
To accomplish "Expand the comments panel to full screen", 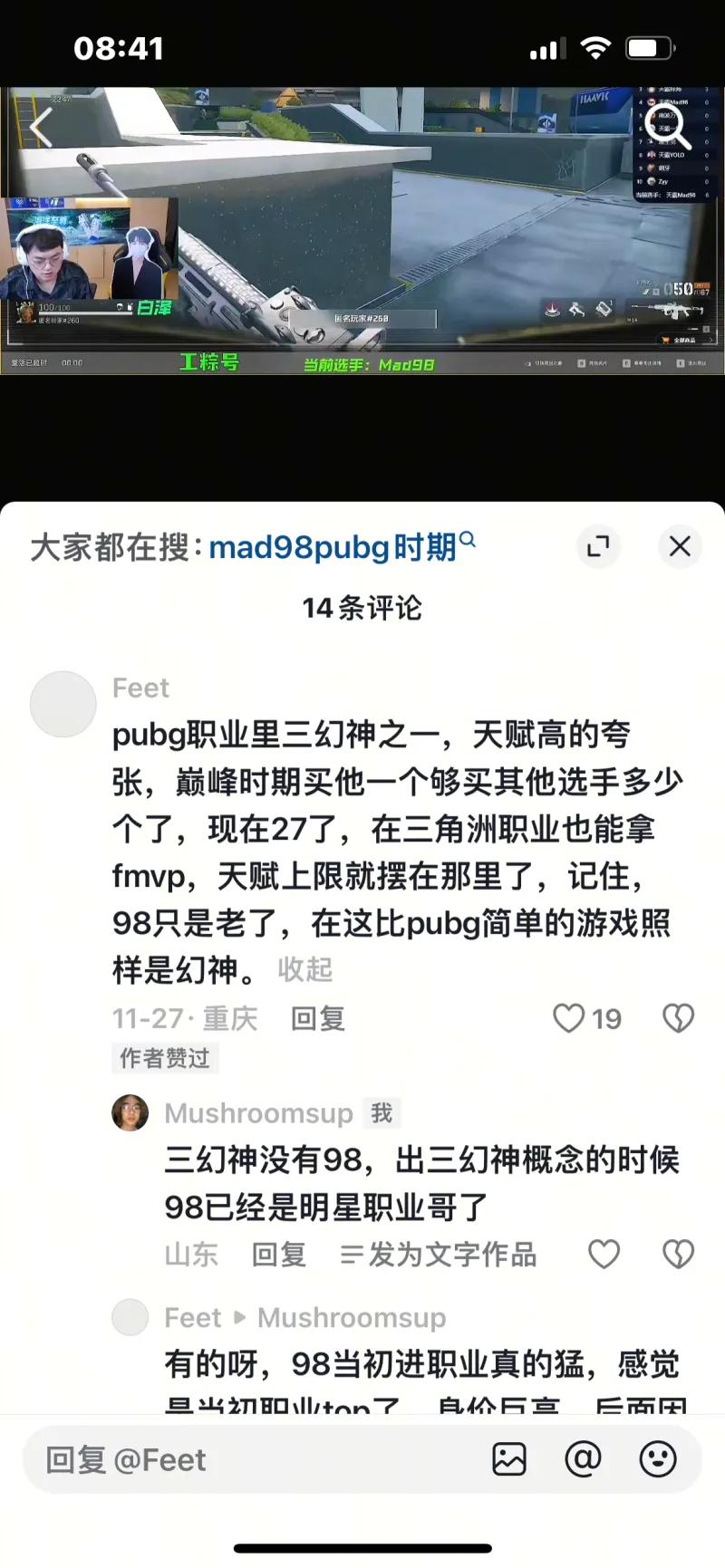I will (x=598, y=546).
